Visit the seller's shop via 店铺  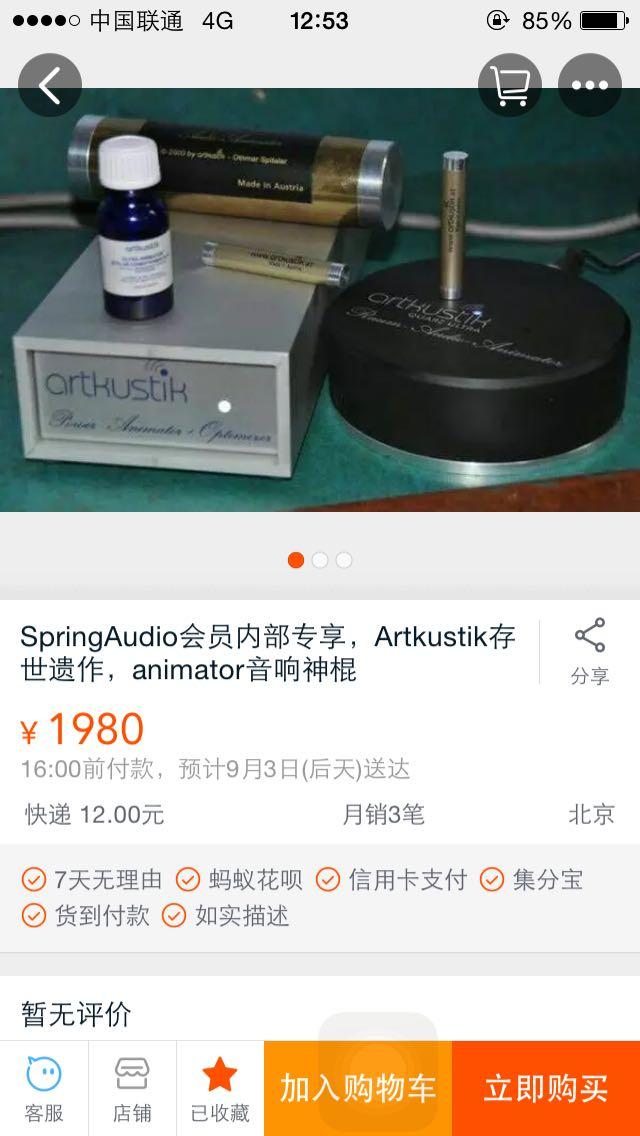pos(132,1088)
